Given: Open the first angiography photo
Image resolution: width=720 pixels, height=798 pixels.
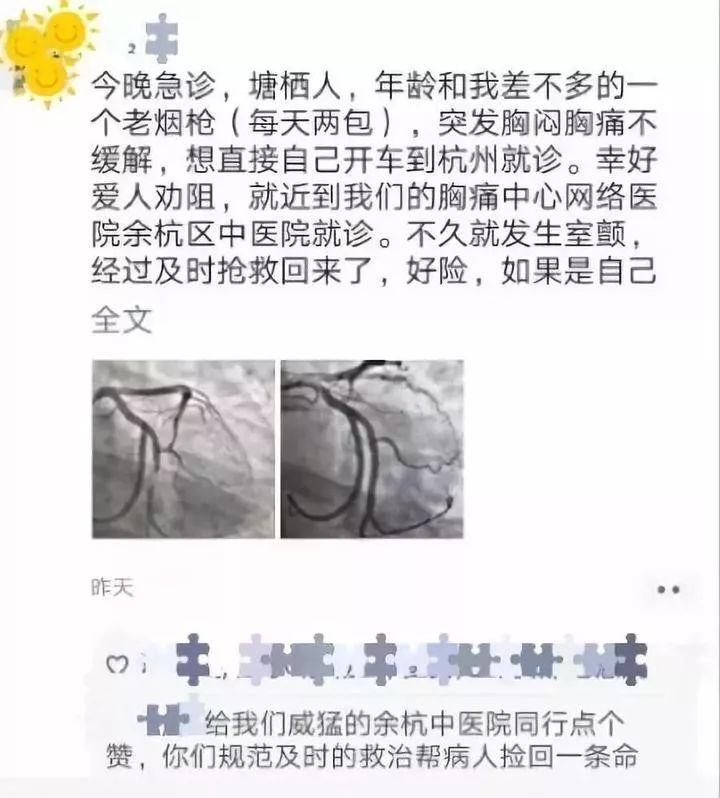Looking at the screenshot, I should (x=183, y=449).
